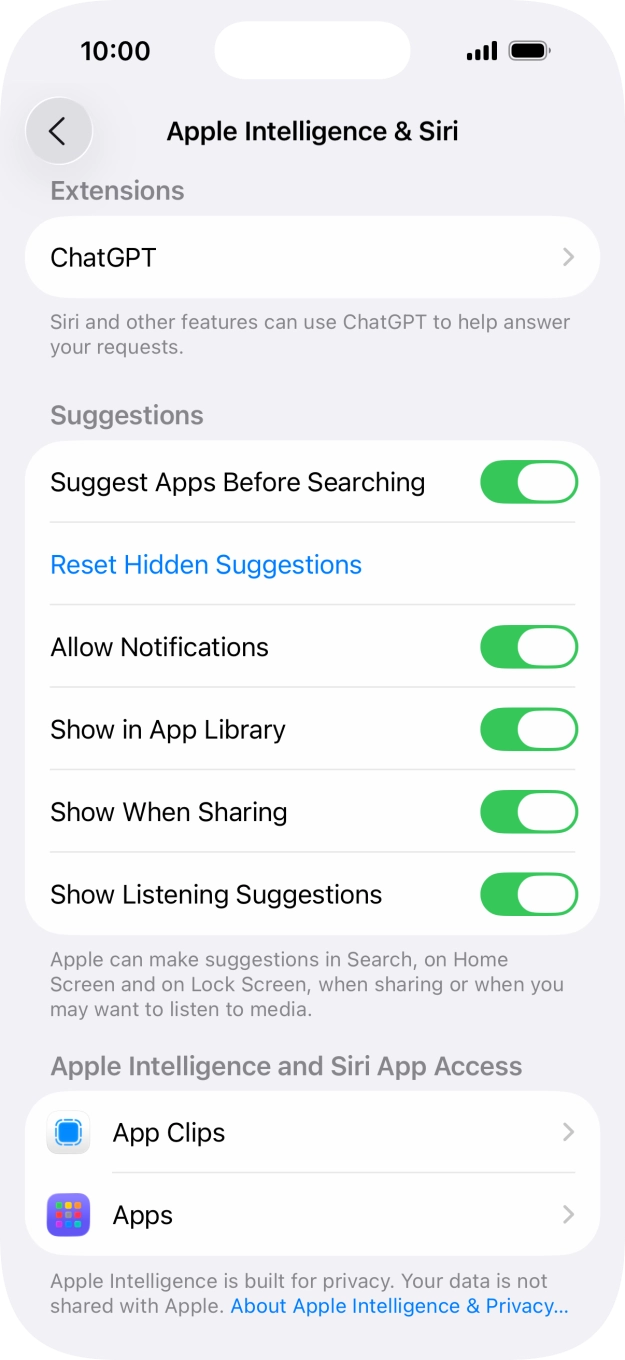The width and height of the screenshot is (625, 1360).
Task: Open the App Clips row
Action: point(312,1133)
